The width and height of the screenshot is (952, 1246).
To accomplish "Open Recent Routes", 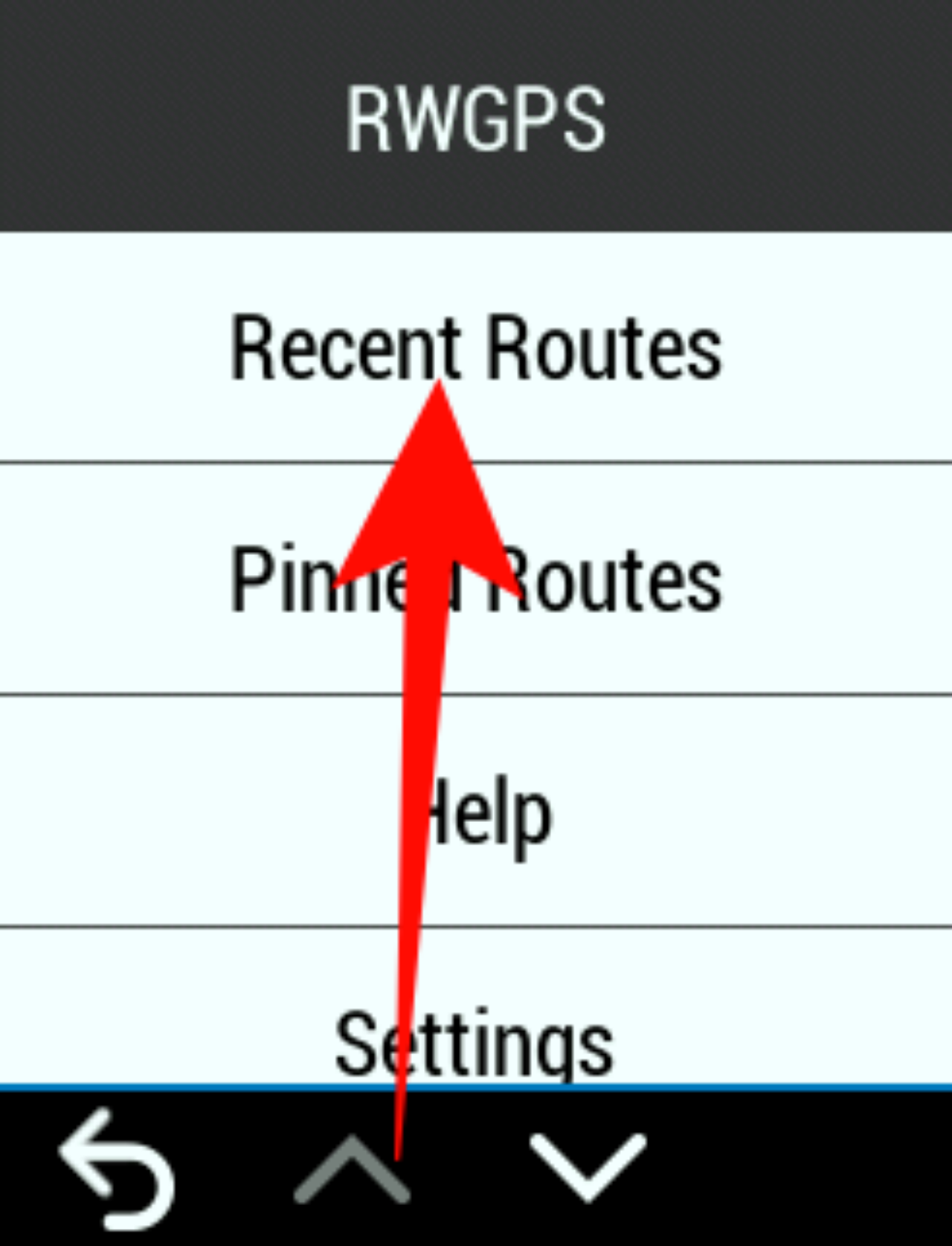I will (x=476, y=347).
